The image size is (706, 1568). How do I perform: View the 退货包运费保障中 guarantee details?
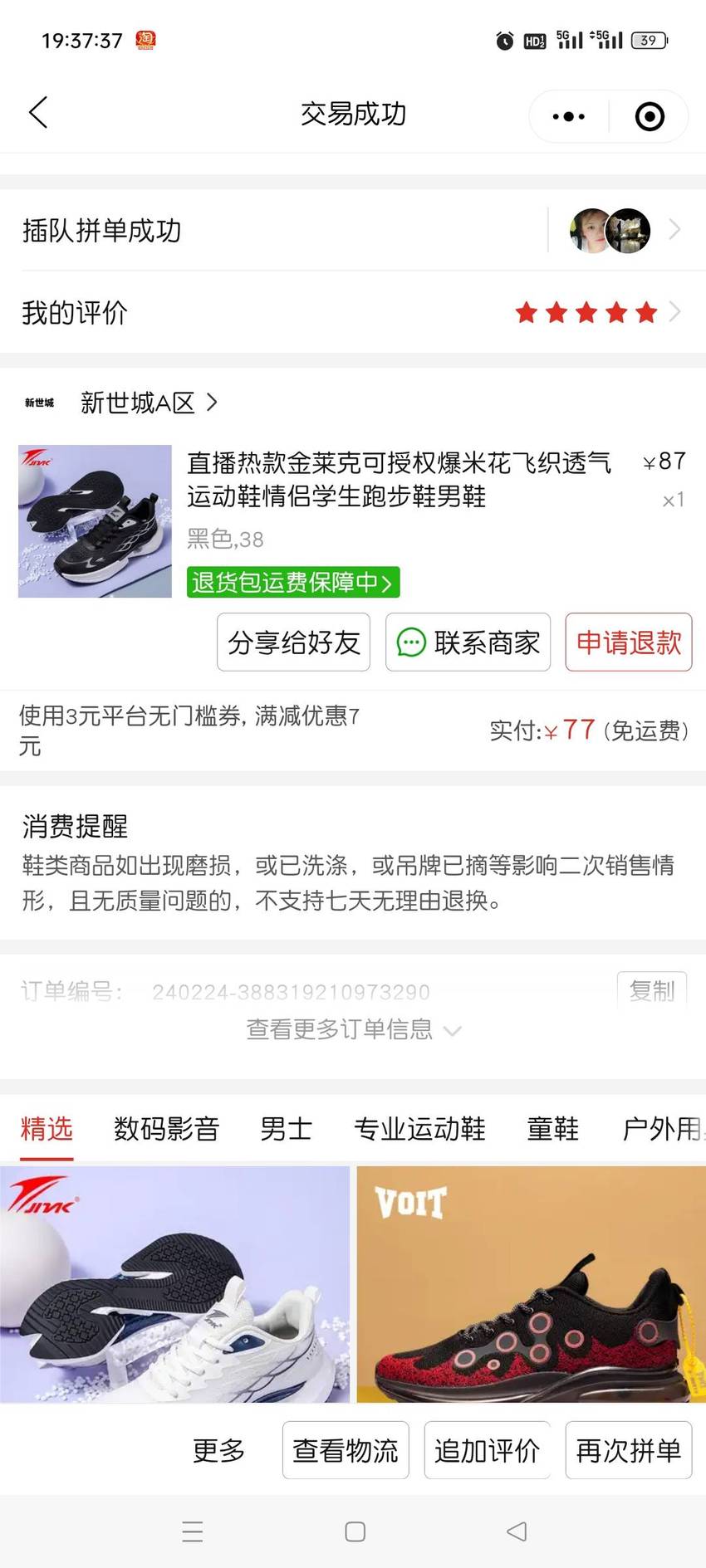pos(293,582)
